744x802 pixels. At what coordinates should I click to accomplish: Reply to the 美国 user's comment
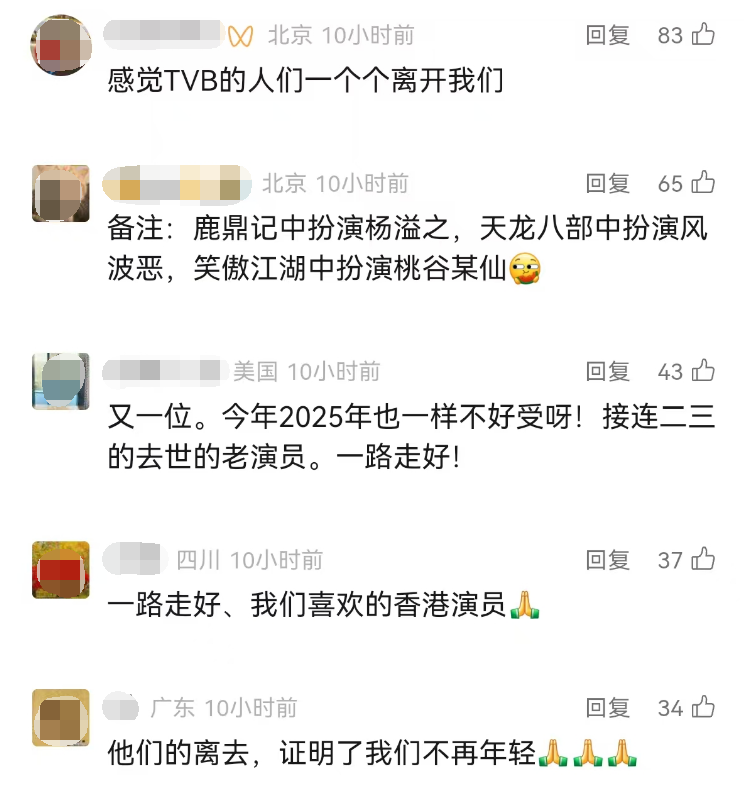pyautogui.click(x=607, y=372)
